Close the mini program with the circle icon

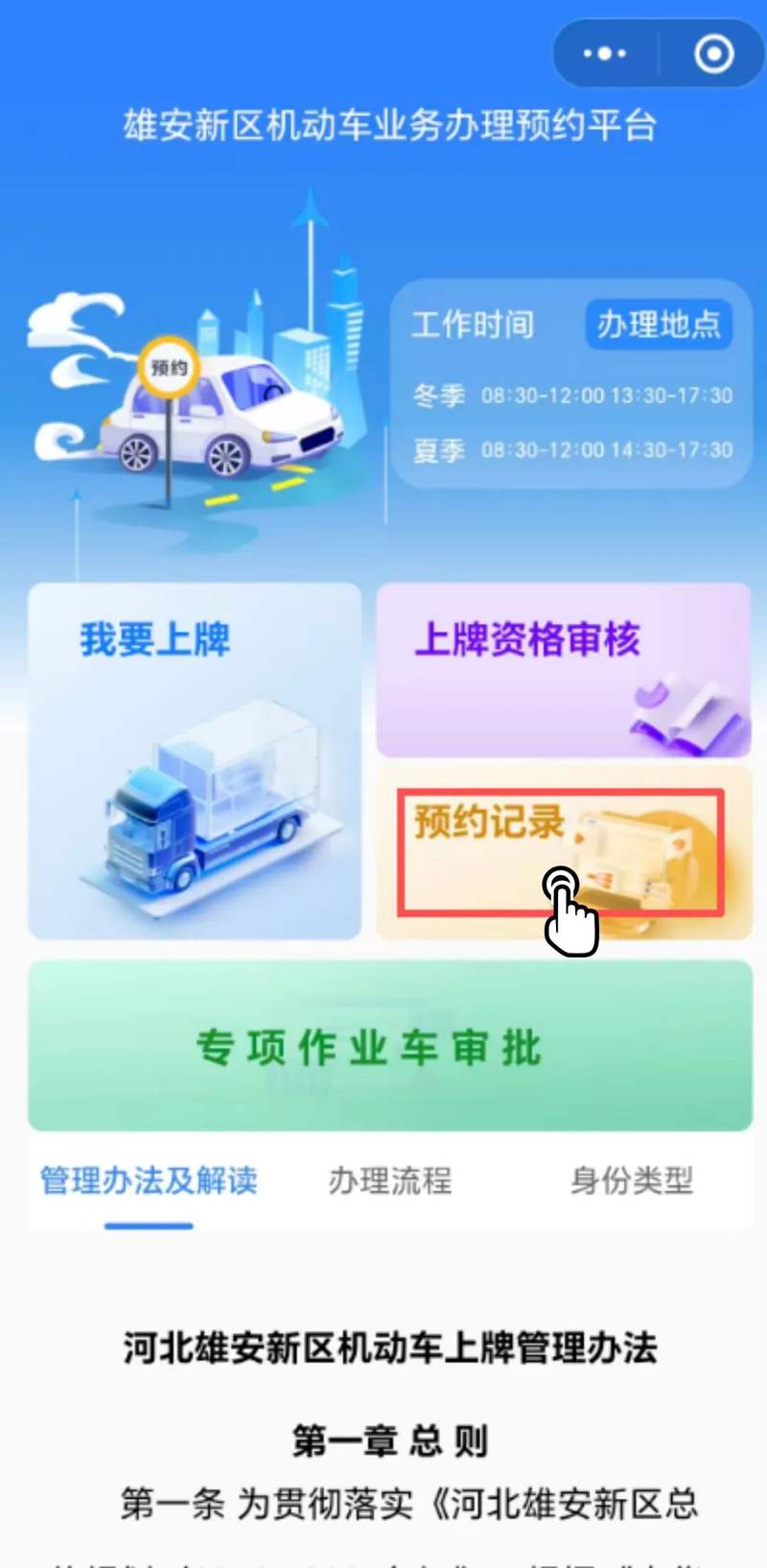(713, 54)
